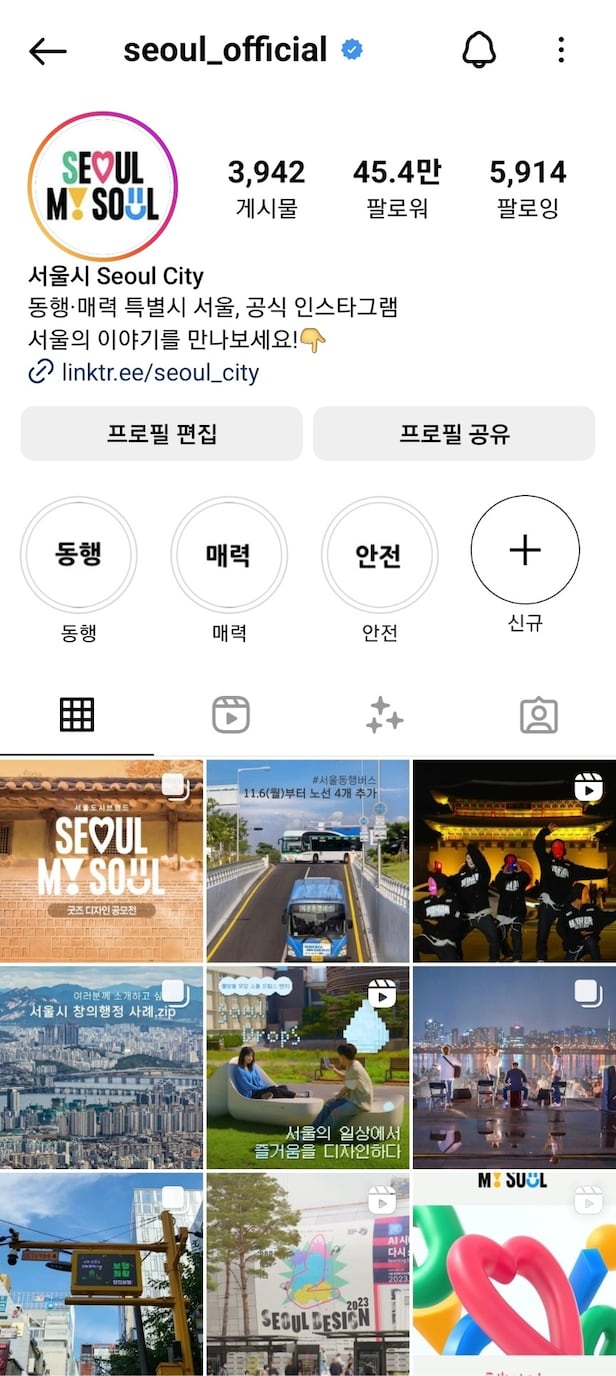
Task: Open the 굿즈 디자인 공모전 post
Action: click(101, 861)
